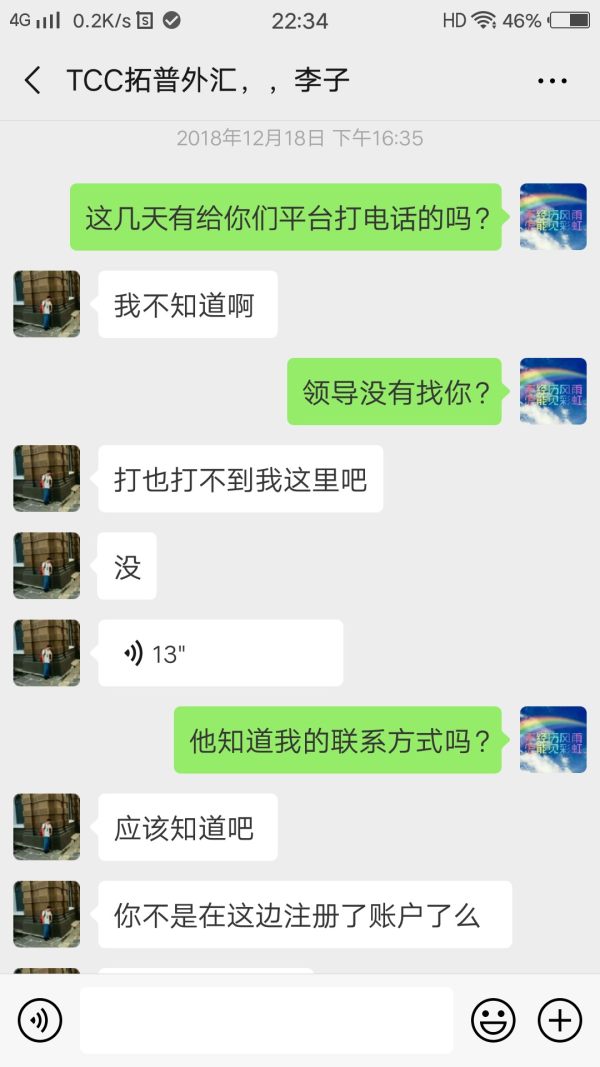Open the three-dot chat info menu
The width and height of the screenshot is (600, 1067).
tap(552, 81)
